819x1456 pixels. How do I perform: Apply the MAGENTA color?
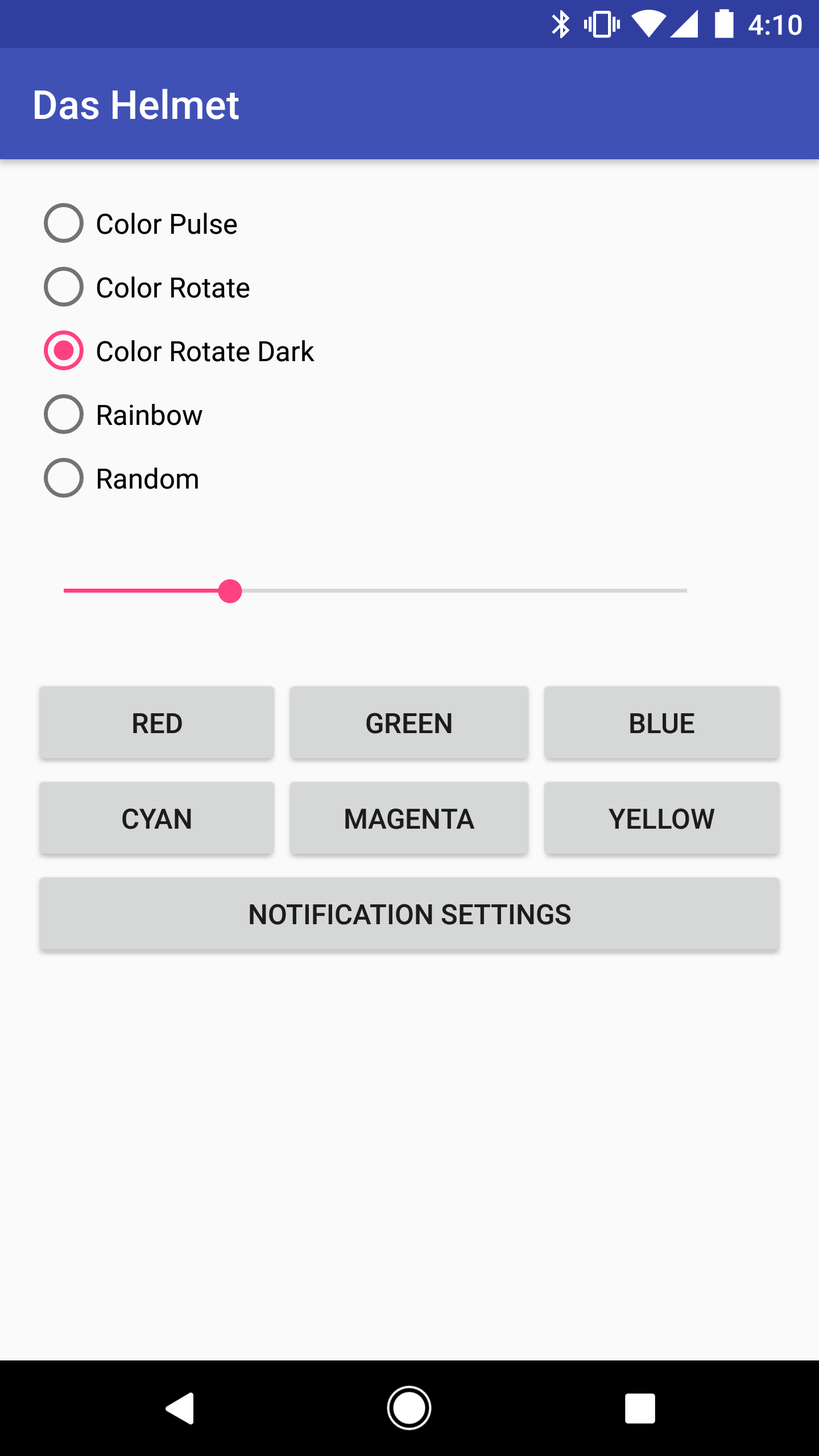[x=409, y=818]
